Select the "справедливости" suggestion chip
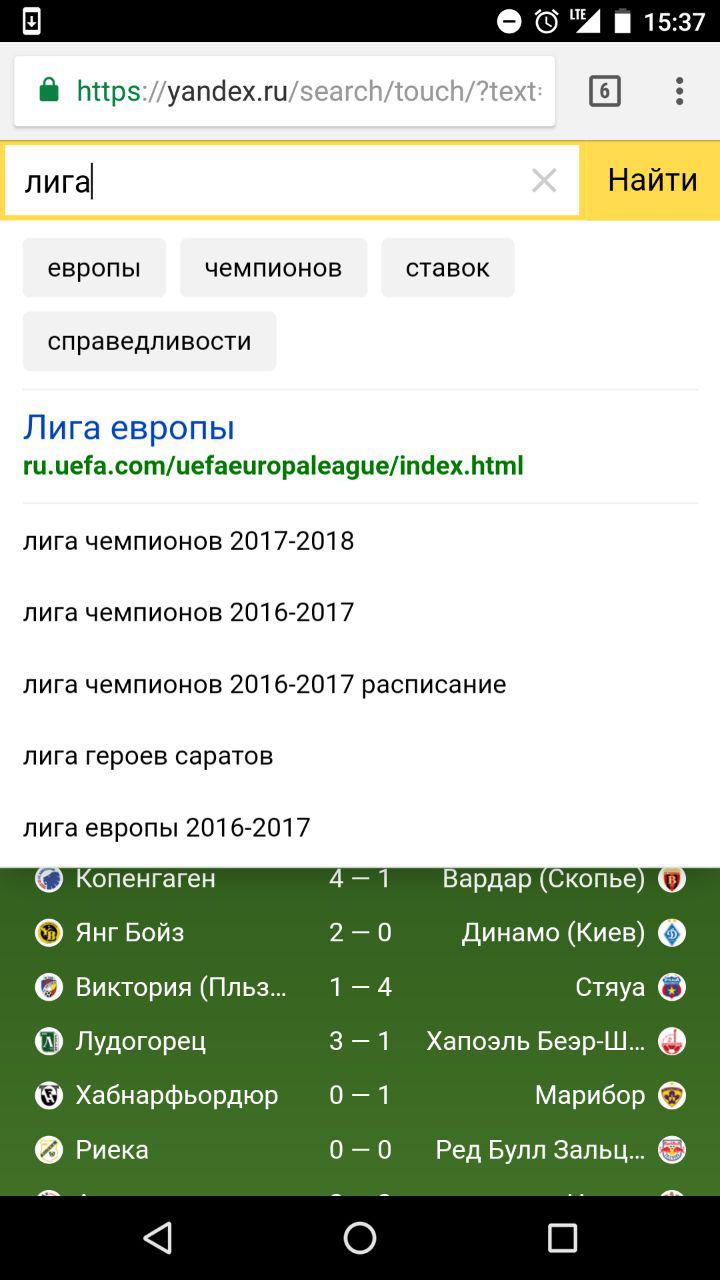Viewport: 720px width, 1280px height. tap(149, 342)
